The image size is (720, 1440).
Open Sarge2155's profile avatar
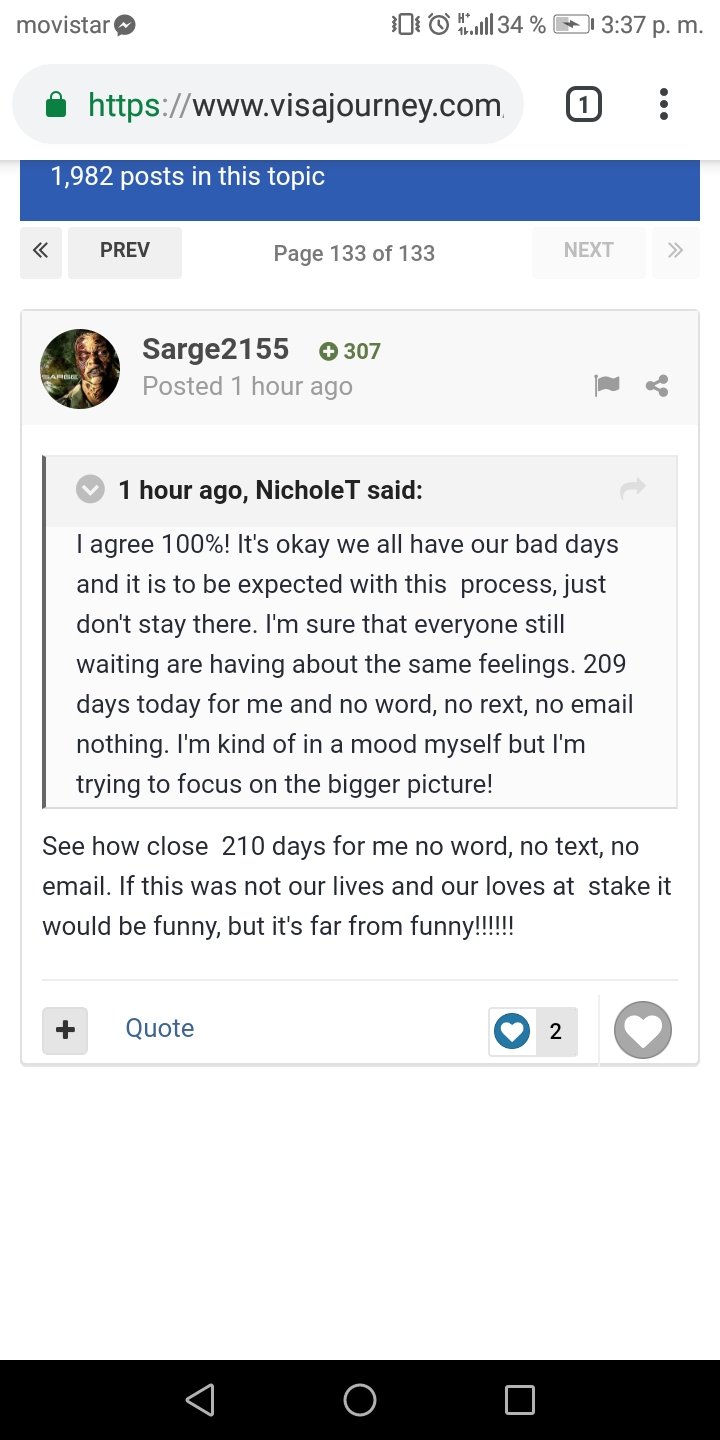coord(80,369)
